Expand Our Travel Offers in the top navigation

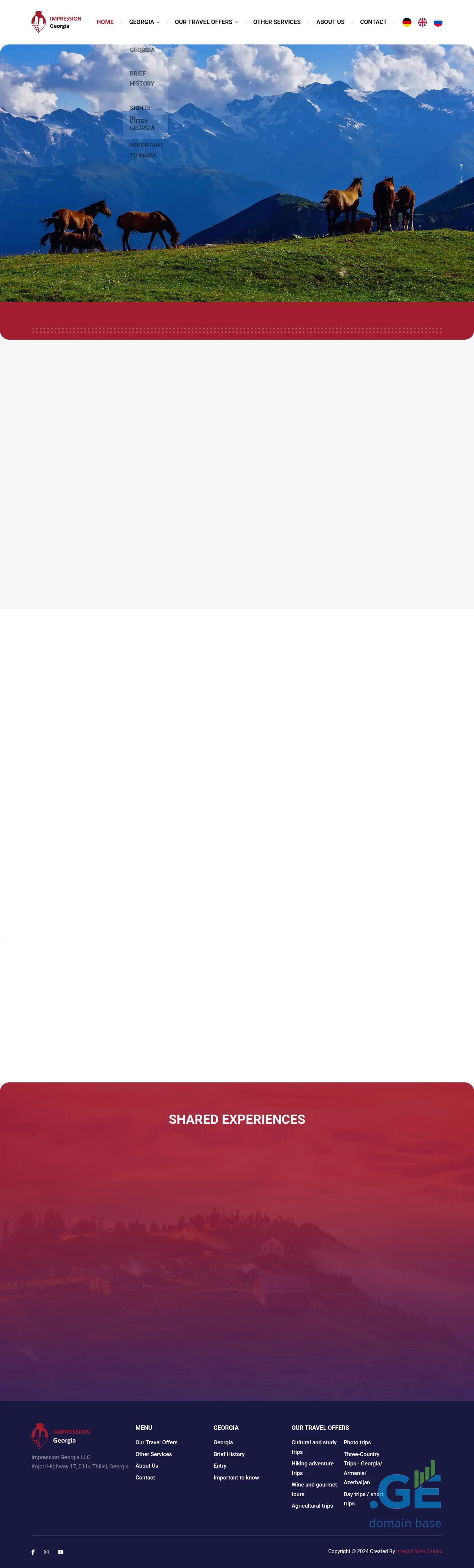click(x=206, y=22)
